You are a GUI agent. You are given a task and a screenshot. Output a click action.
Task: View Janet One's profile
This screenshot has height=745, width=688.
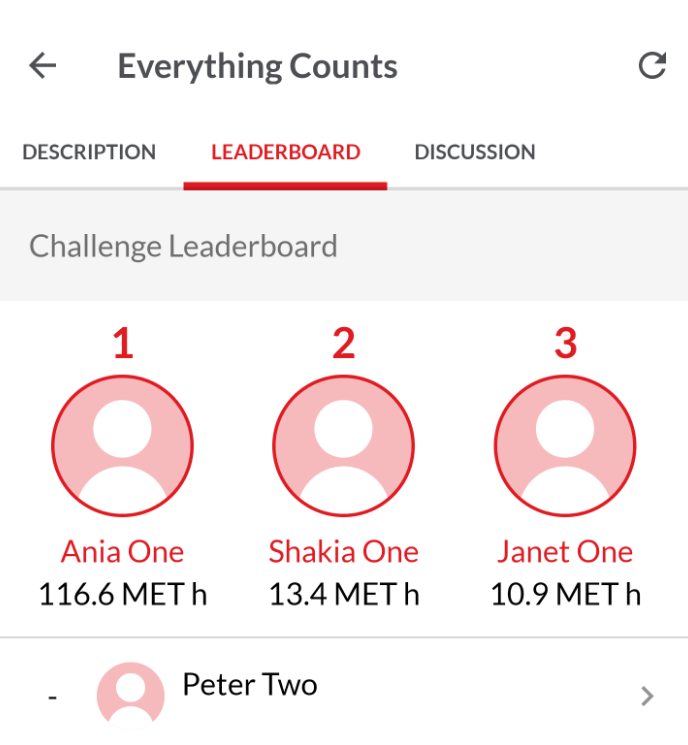(x=565, y=445)
